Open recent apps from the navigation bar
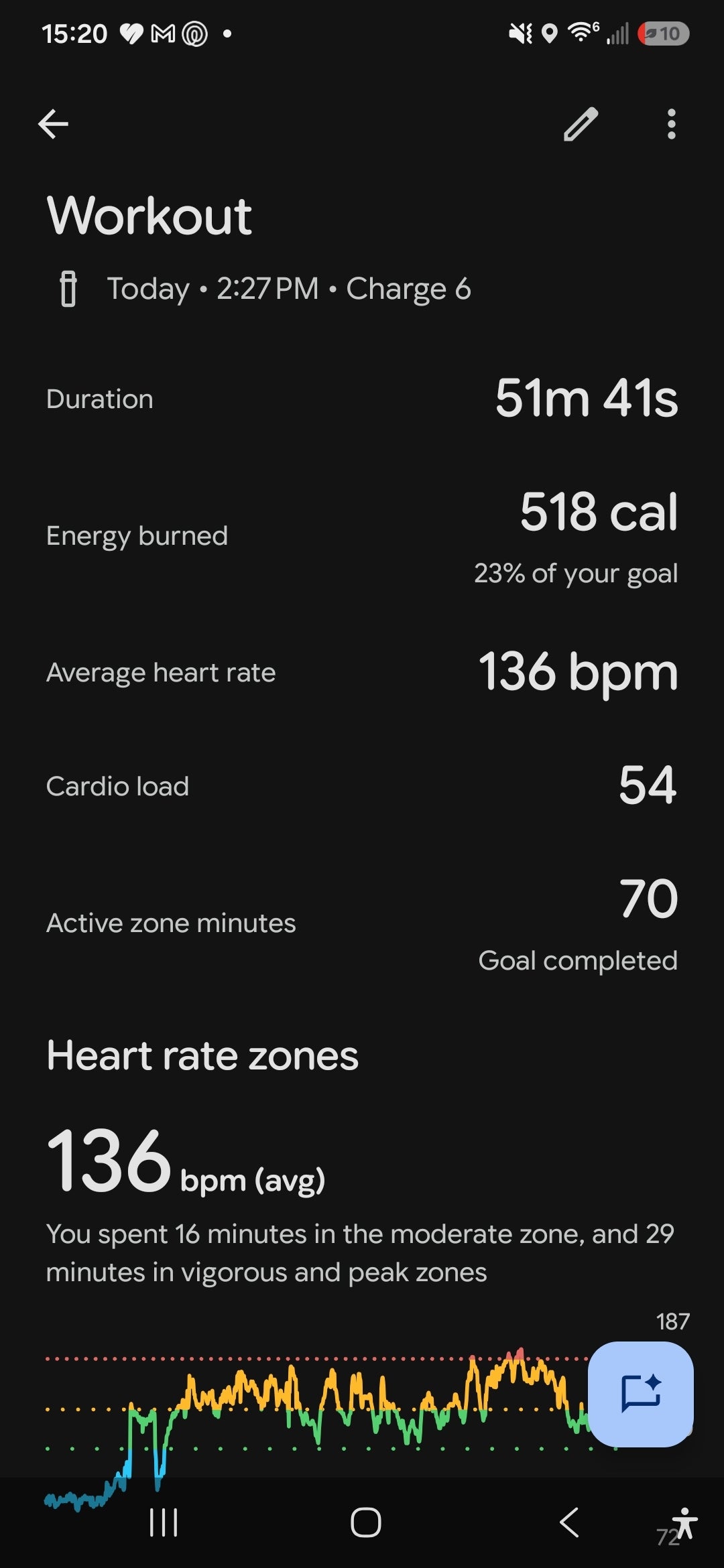Viewport: 724px width, 1568px height. click(164, 1522)
